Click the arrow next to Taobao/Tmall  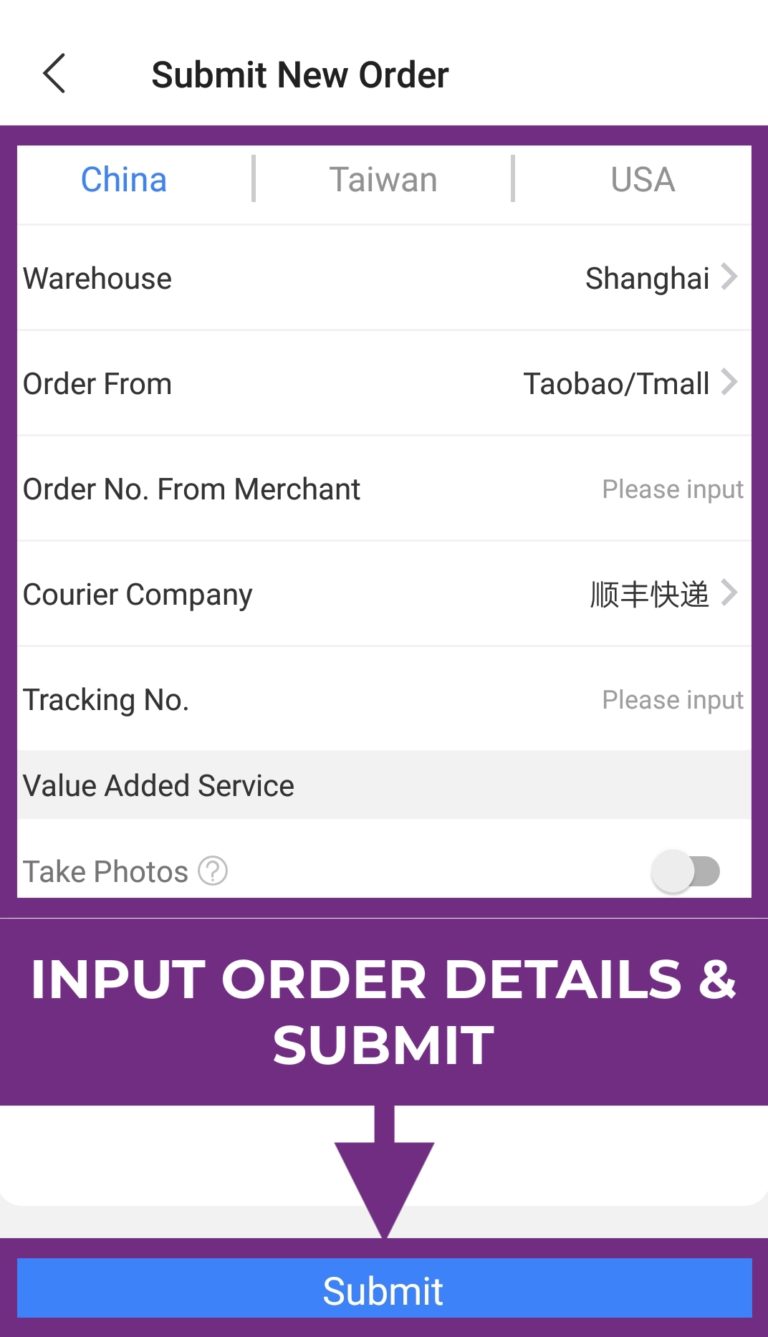coord(731,383)
